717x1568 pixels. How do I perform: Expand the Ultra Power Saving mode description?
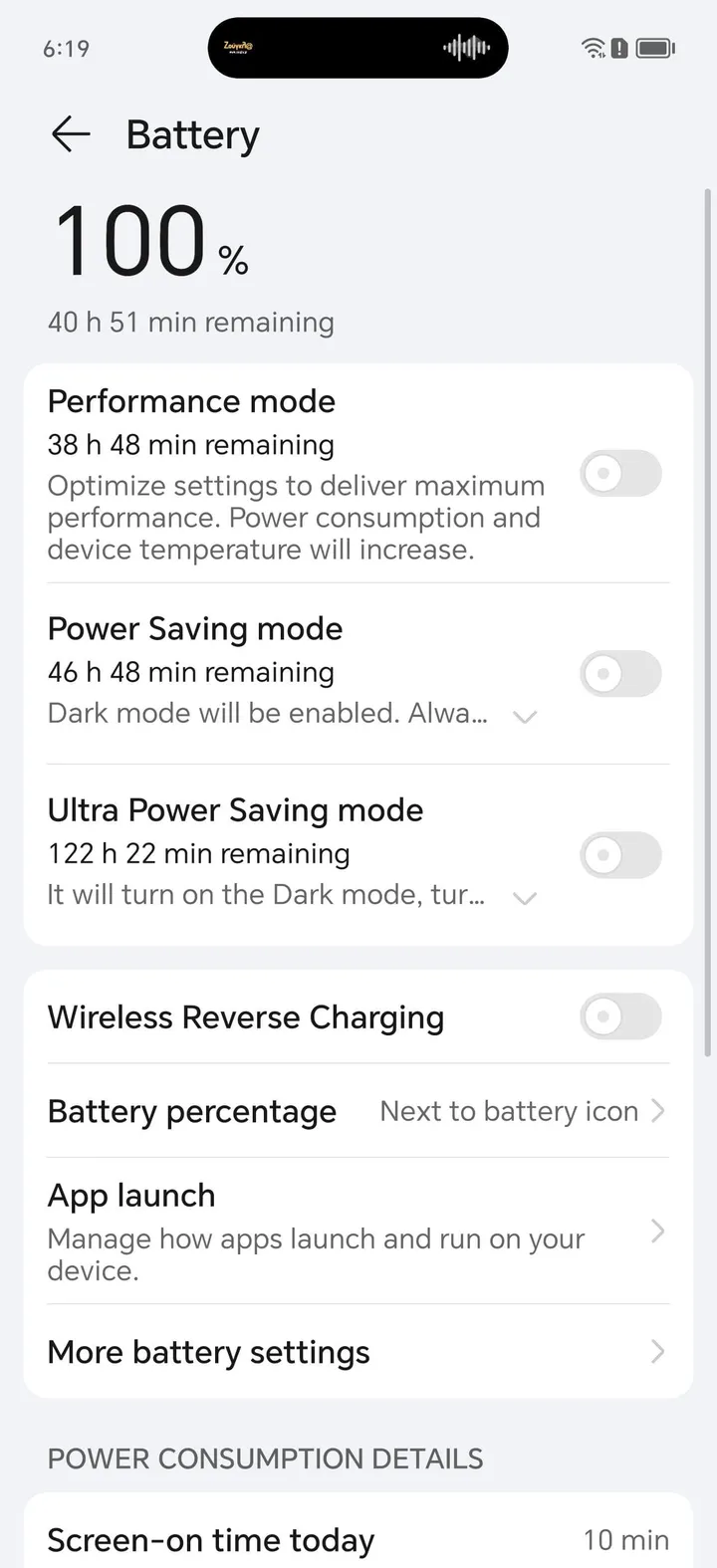525,897
